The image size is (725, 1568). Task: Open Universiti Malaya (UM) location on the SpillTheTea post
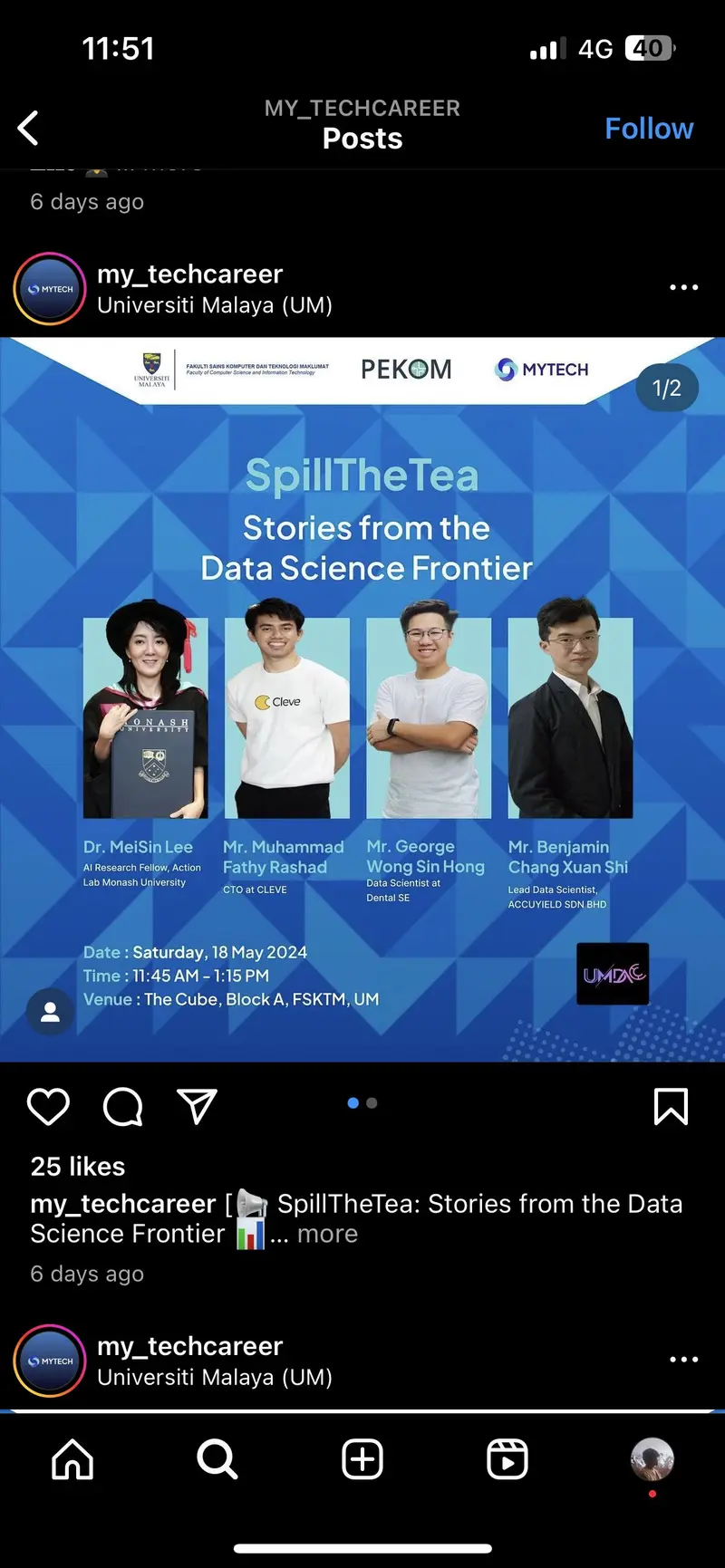pos(215,305)
